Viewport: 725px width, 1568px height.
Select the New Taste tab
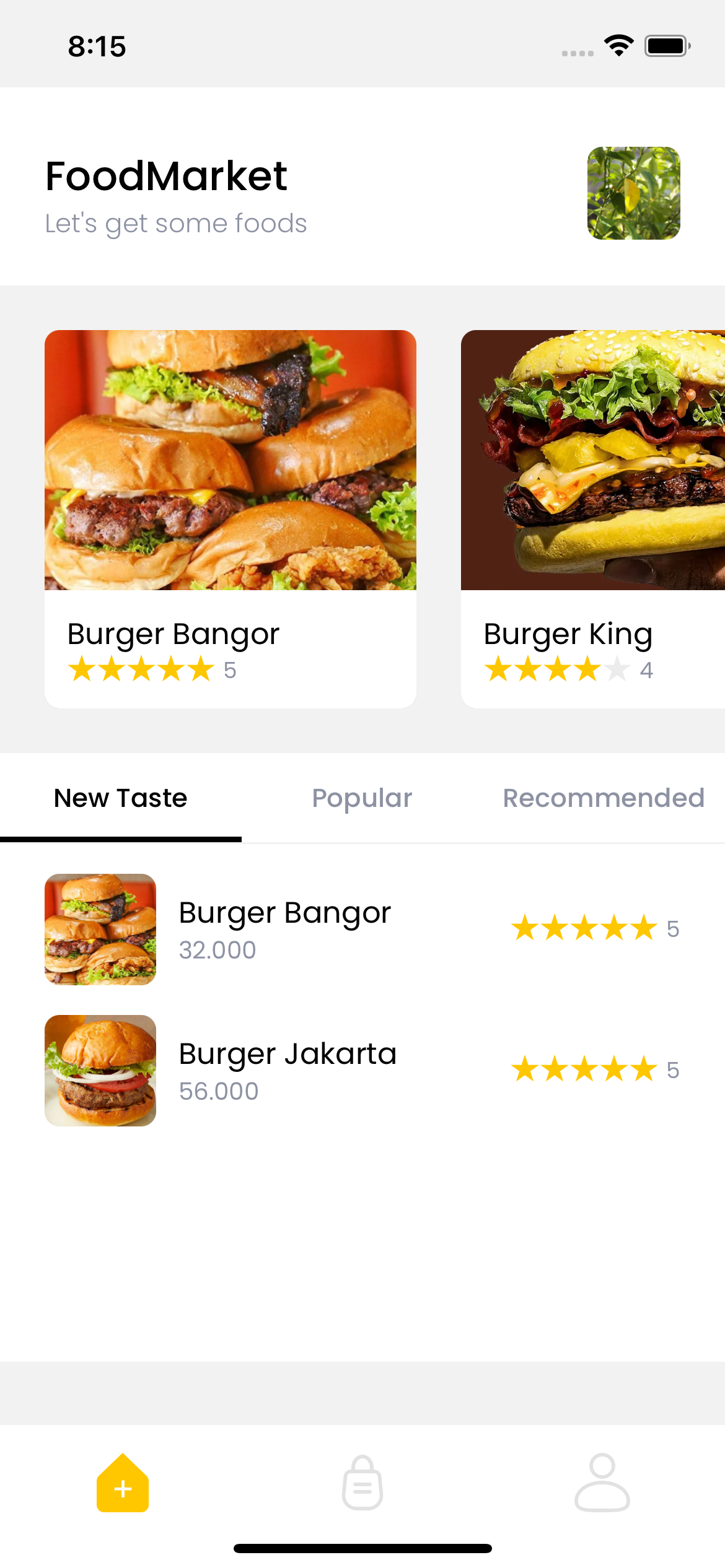[x=121, y=798]
